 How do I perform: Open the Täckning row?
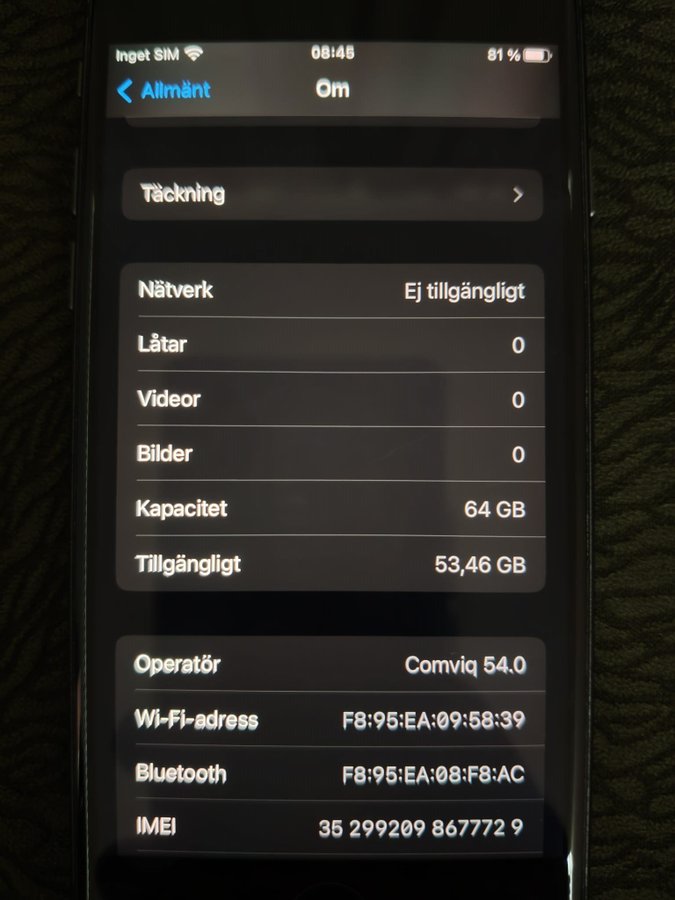[x=331, y=194]
